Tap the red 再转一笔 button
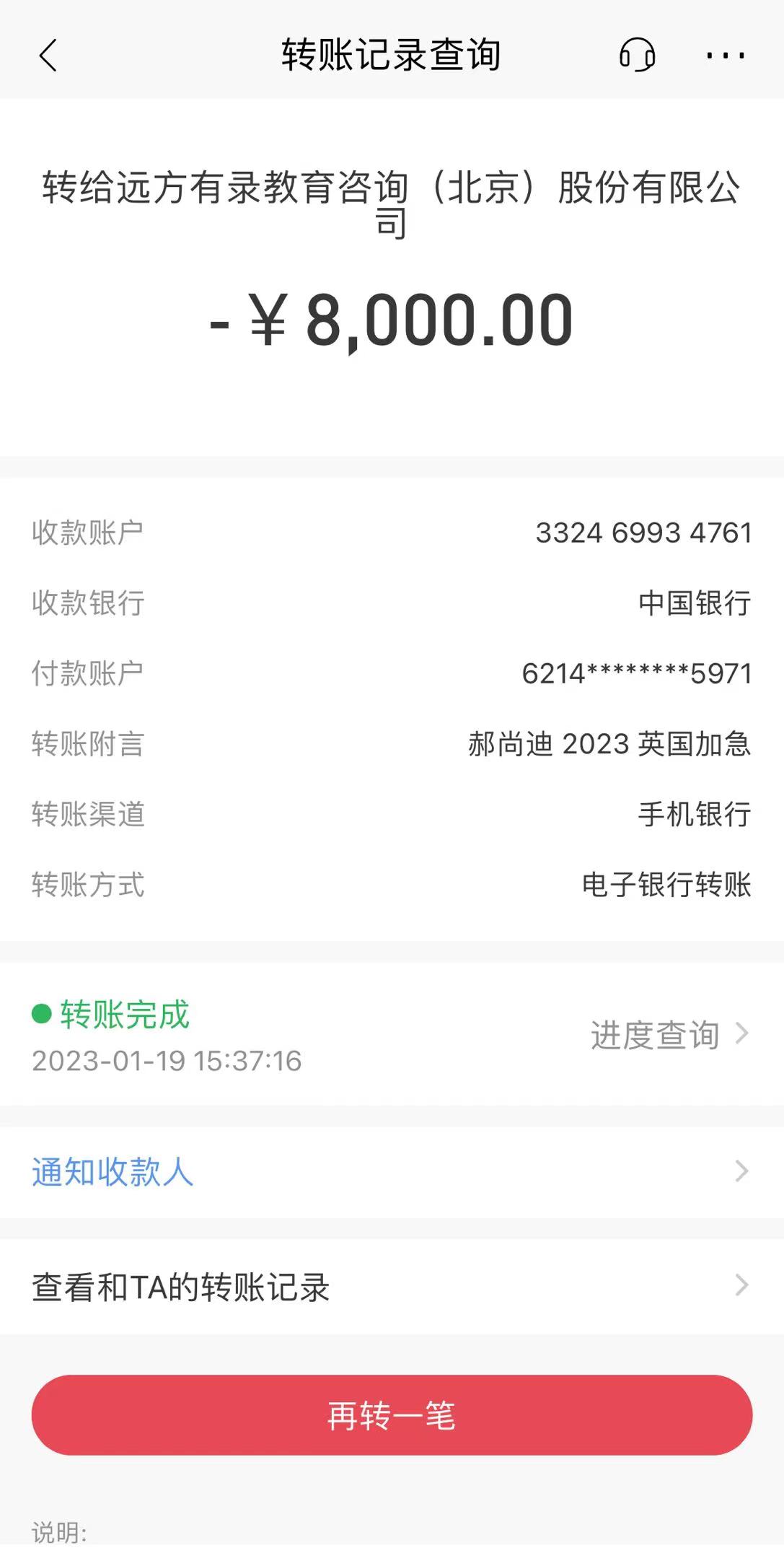Screen dimensions: 784x1566 tap(392, 1415)
